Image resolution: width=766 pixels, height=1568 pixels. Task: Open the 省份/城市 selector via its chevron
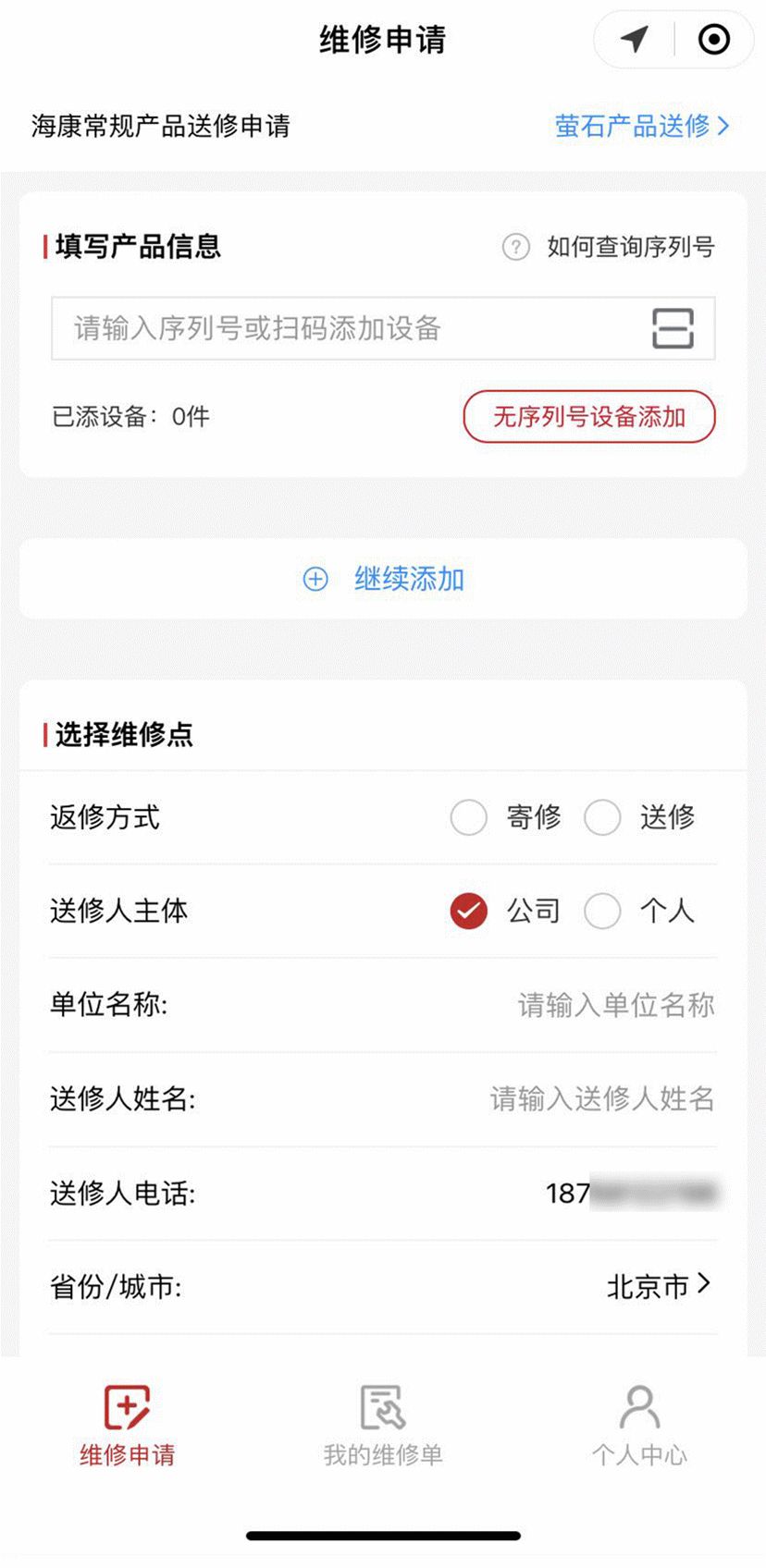(705, 1284)
